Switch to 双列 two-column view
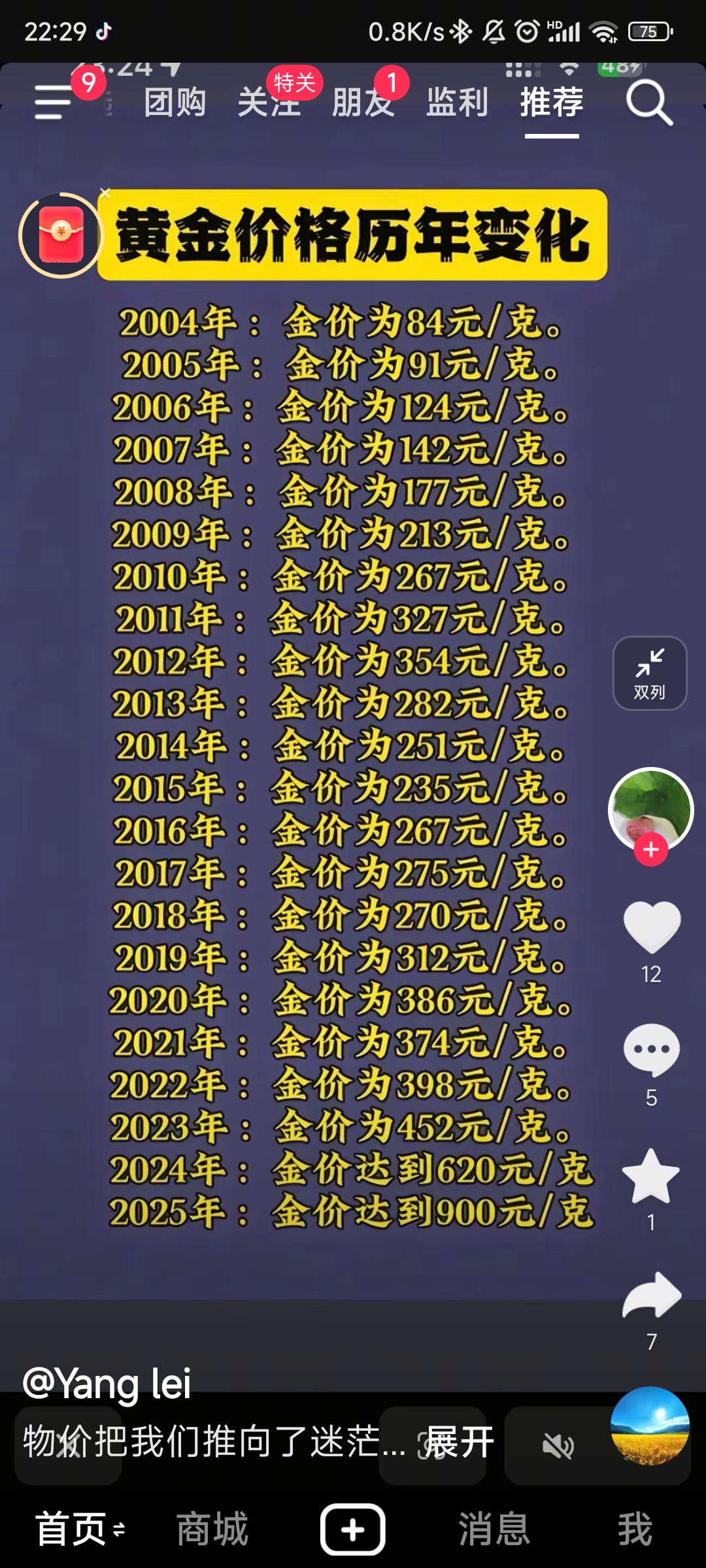The height and width of the screenshot is (1568, 706). pyautogui.click(x=650, y=673)
